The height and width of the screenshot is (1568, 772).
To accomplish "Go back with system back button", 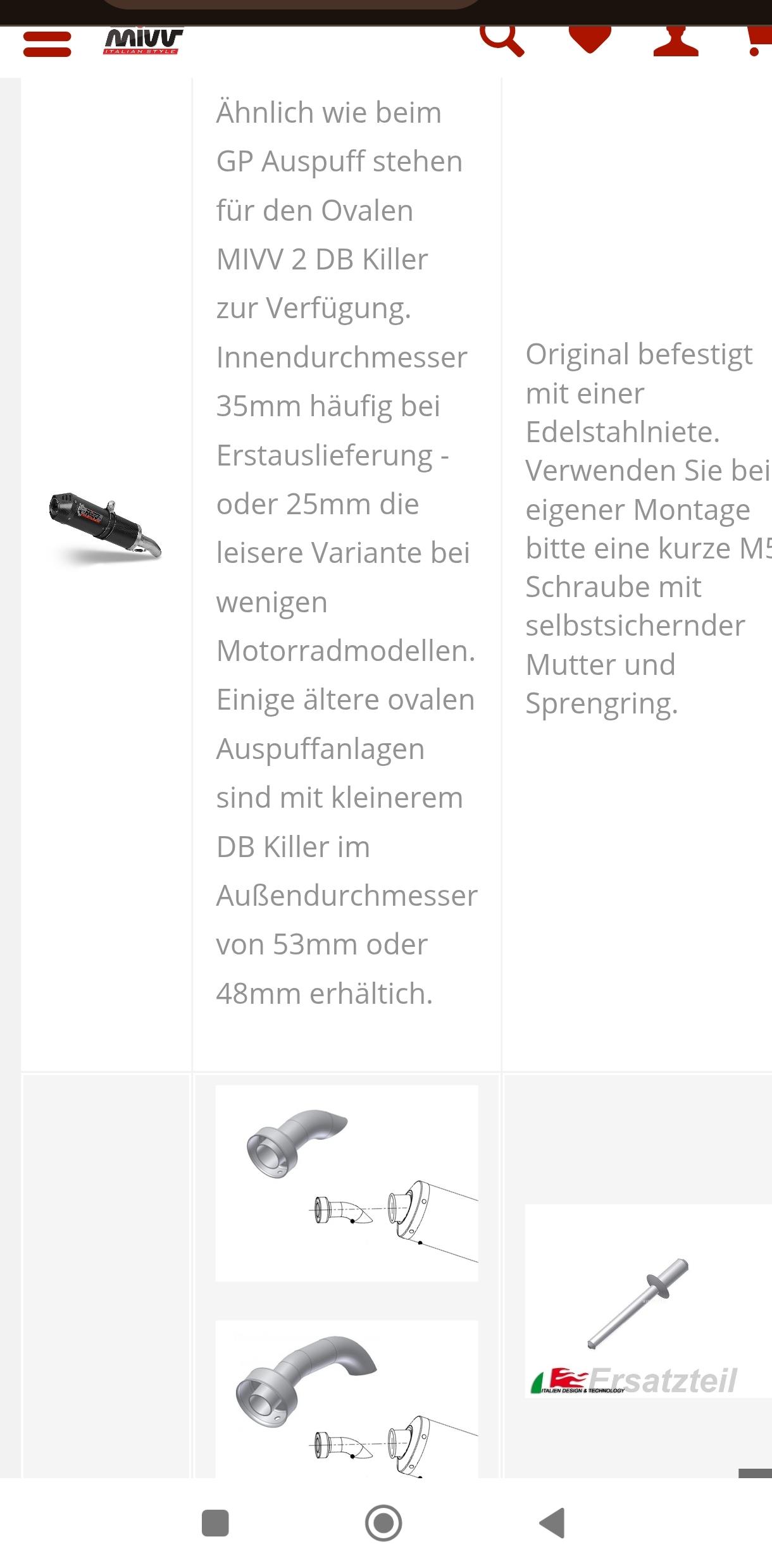I will pyautogui.click(x=552, y=1523).
